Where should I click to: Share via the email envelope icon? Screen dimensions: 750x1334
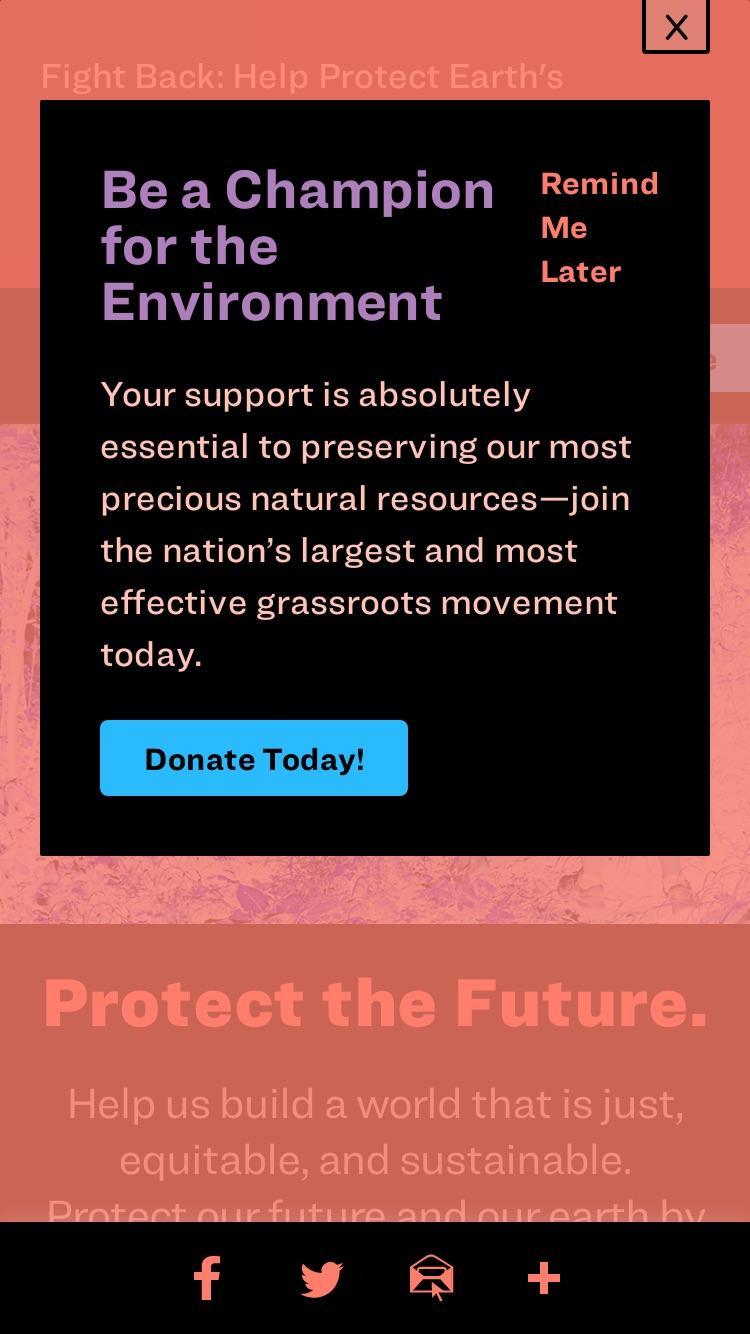[432, 1278]
